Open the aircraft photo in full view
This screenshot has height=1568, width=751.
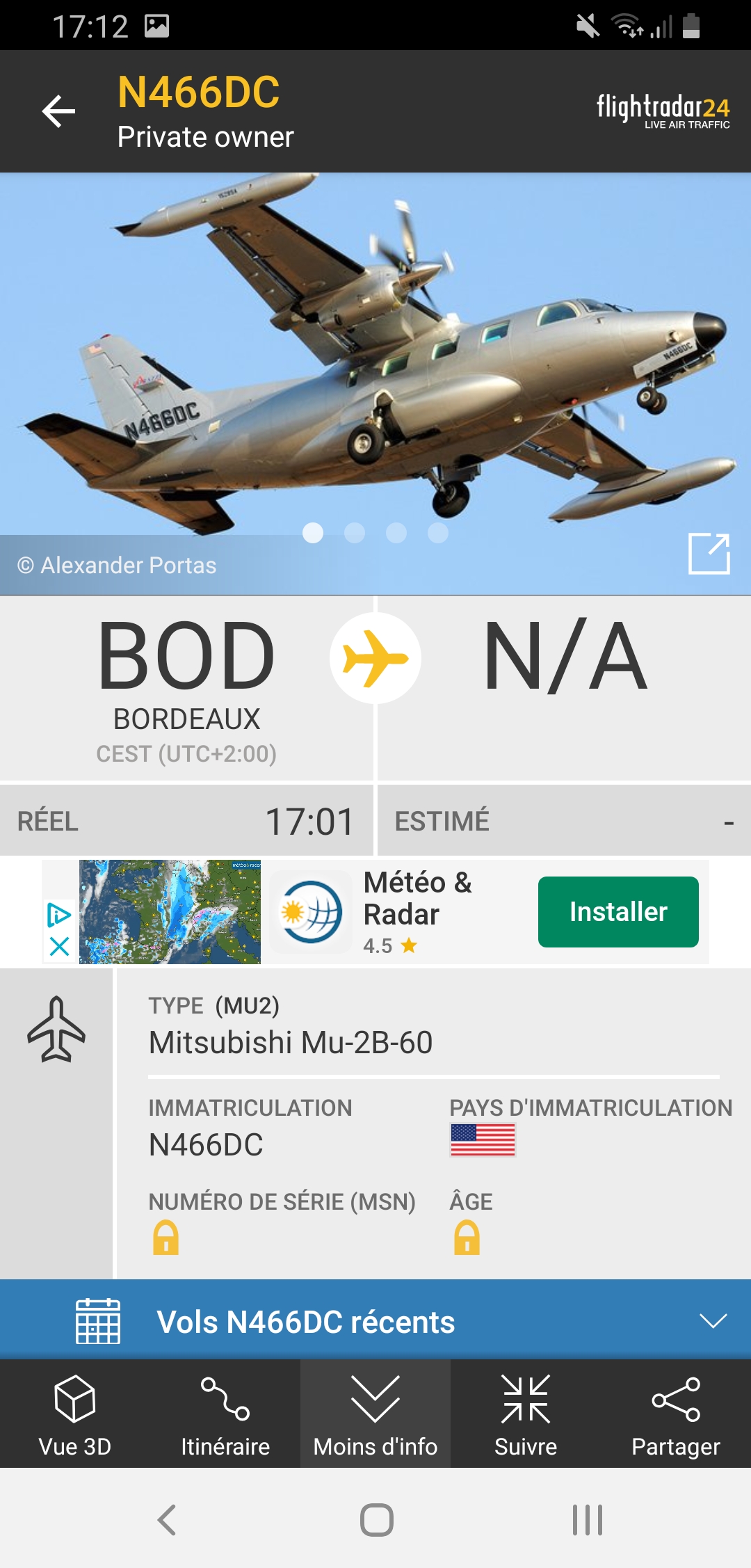point(709,554)
